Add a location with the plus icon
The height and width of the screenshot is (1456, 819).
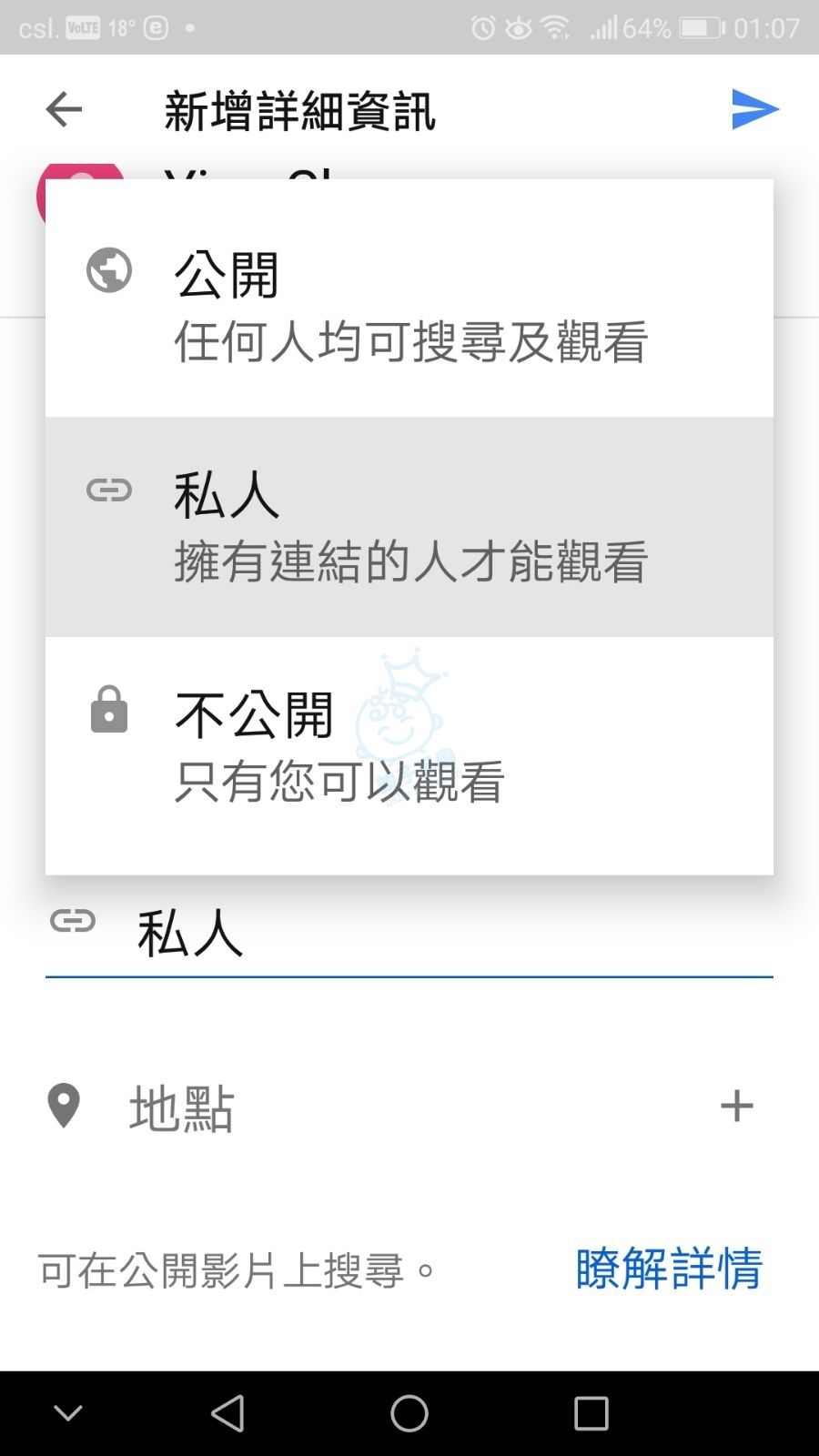pyautogui.click(x=736, y=1107)
